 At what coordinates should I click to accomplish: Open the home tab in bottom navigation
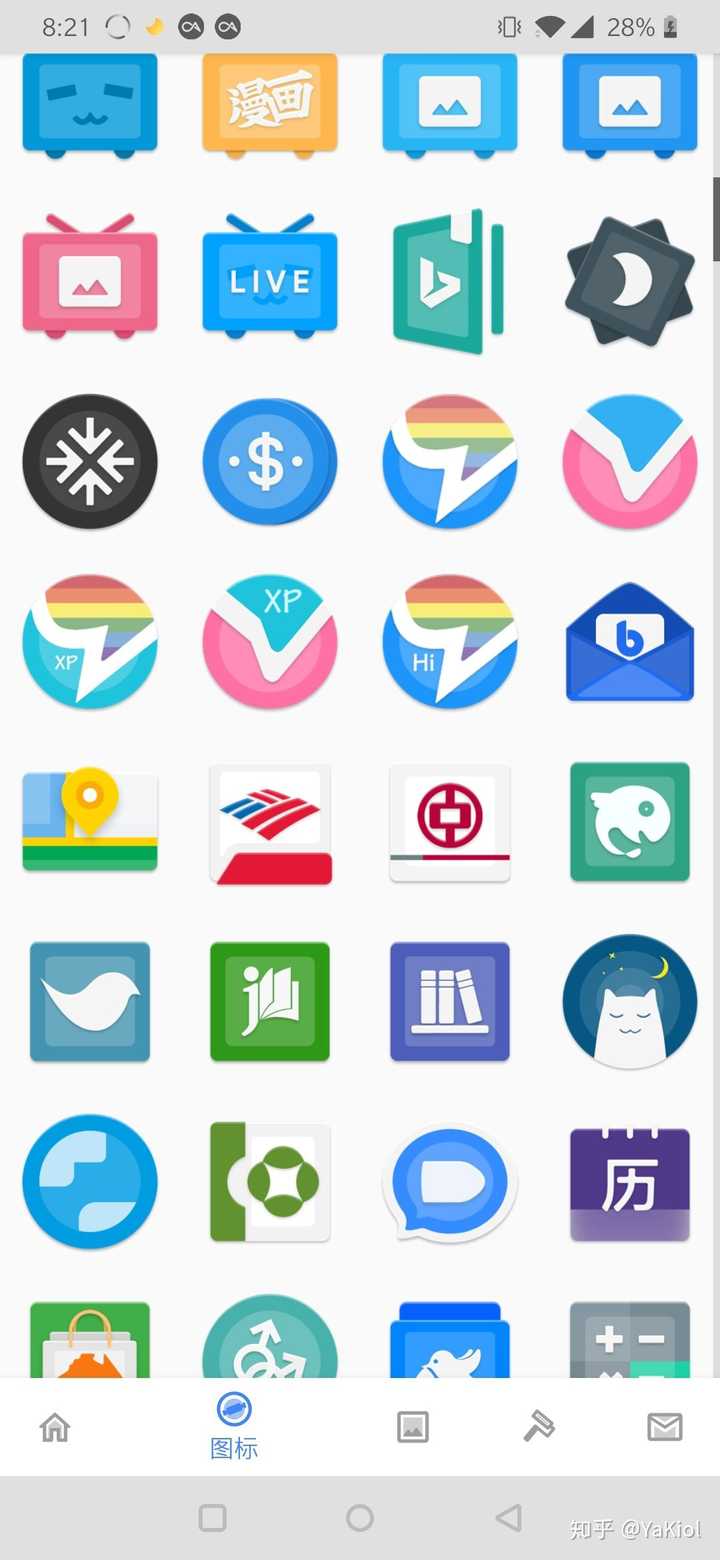pos(55,1427)
